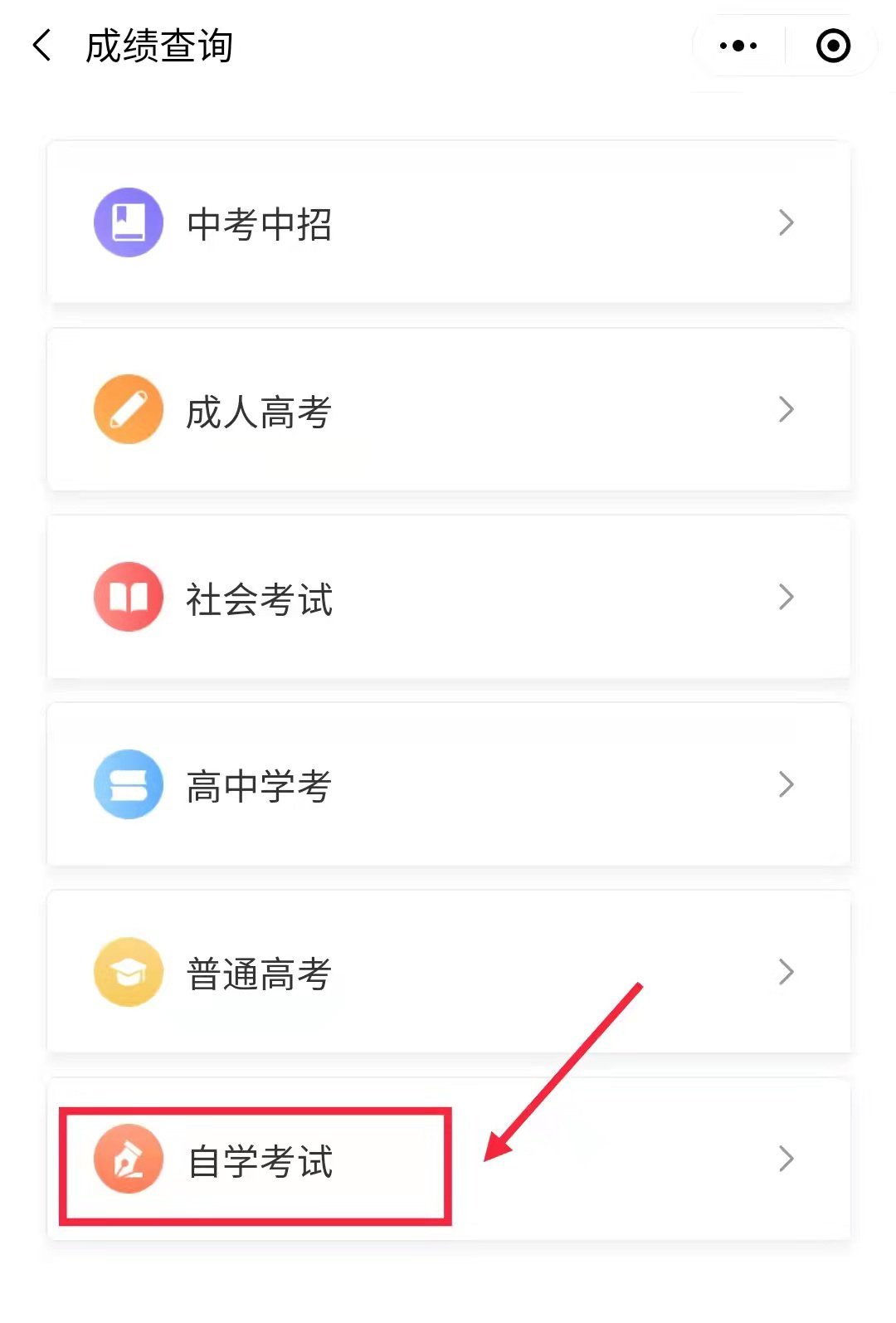
Task: Open 成人高考 details using its right arrow
Action: tap(785, 409)
